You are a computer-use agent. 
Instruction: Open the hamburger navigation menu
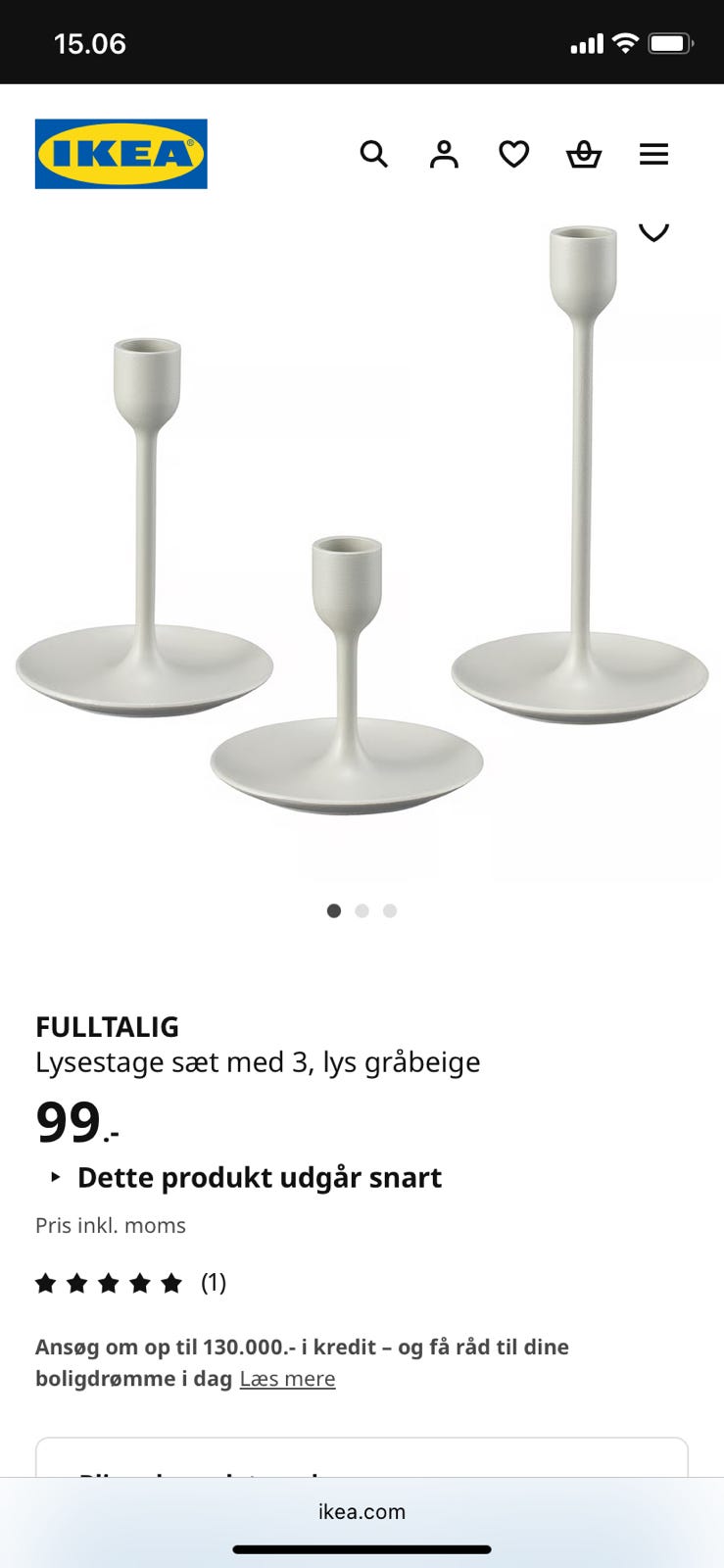click(x=653, y=154)
